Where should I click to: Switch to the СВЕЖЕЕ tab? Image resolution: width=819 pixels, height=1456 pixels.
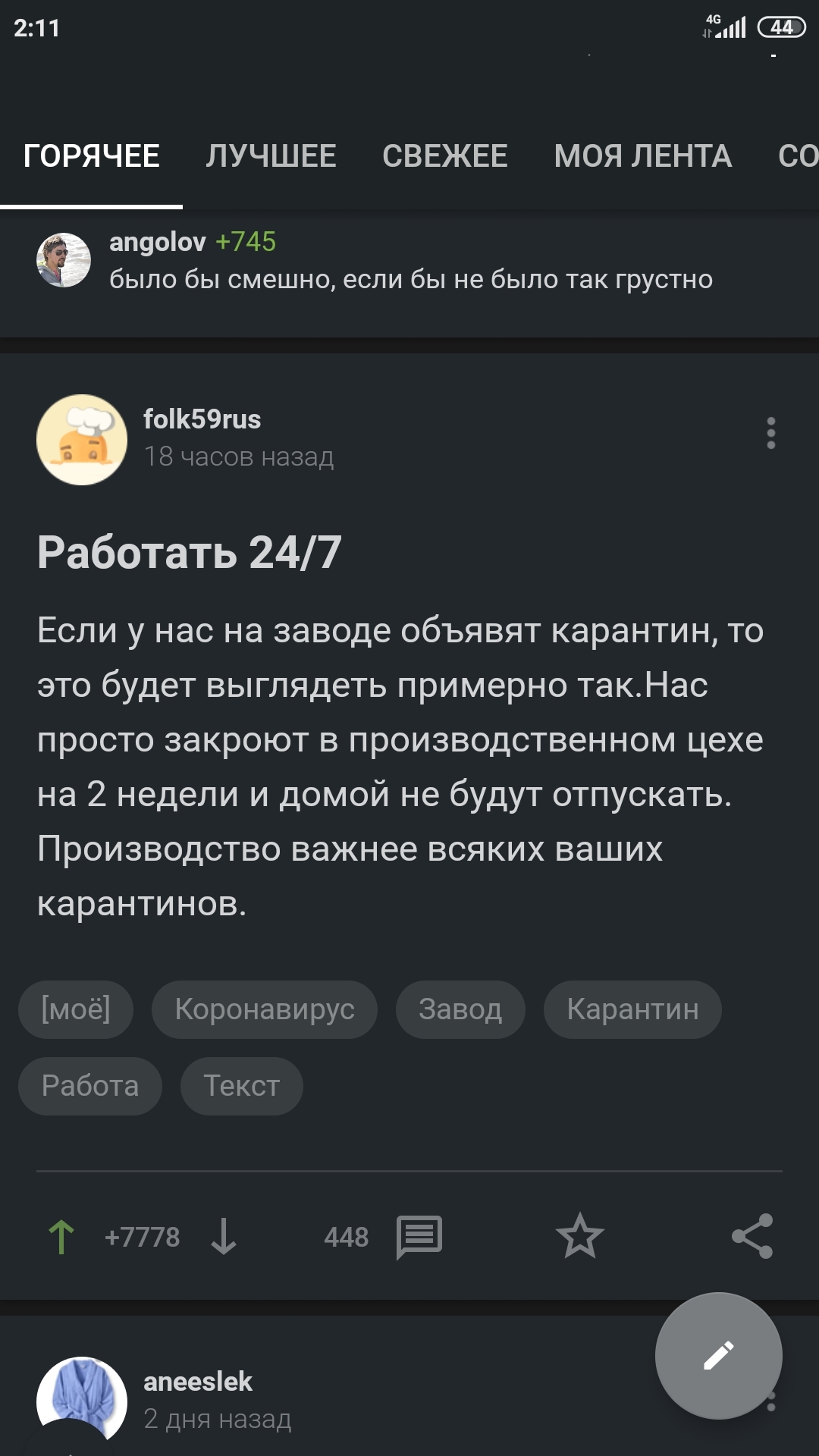coord(445,155)
